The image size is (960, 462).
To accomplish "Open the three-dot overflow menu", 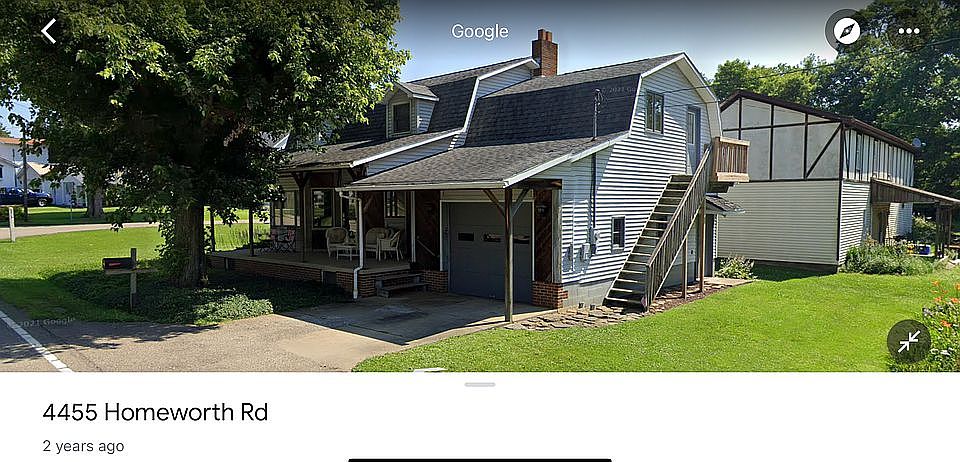I will pos(908,31).
